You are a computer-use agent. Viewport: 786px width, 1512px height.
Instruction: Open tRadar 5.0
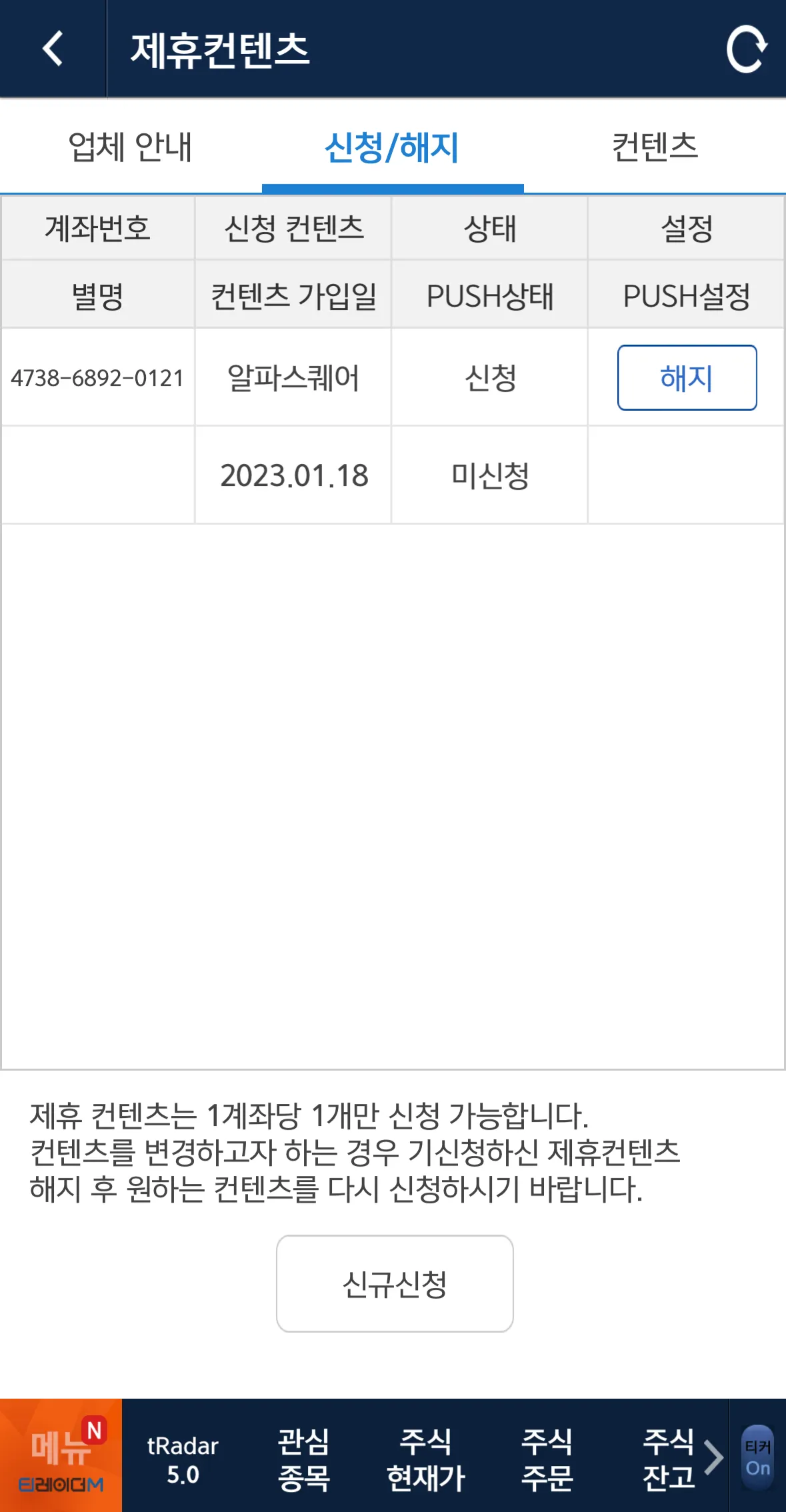183,1459
